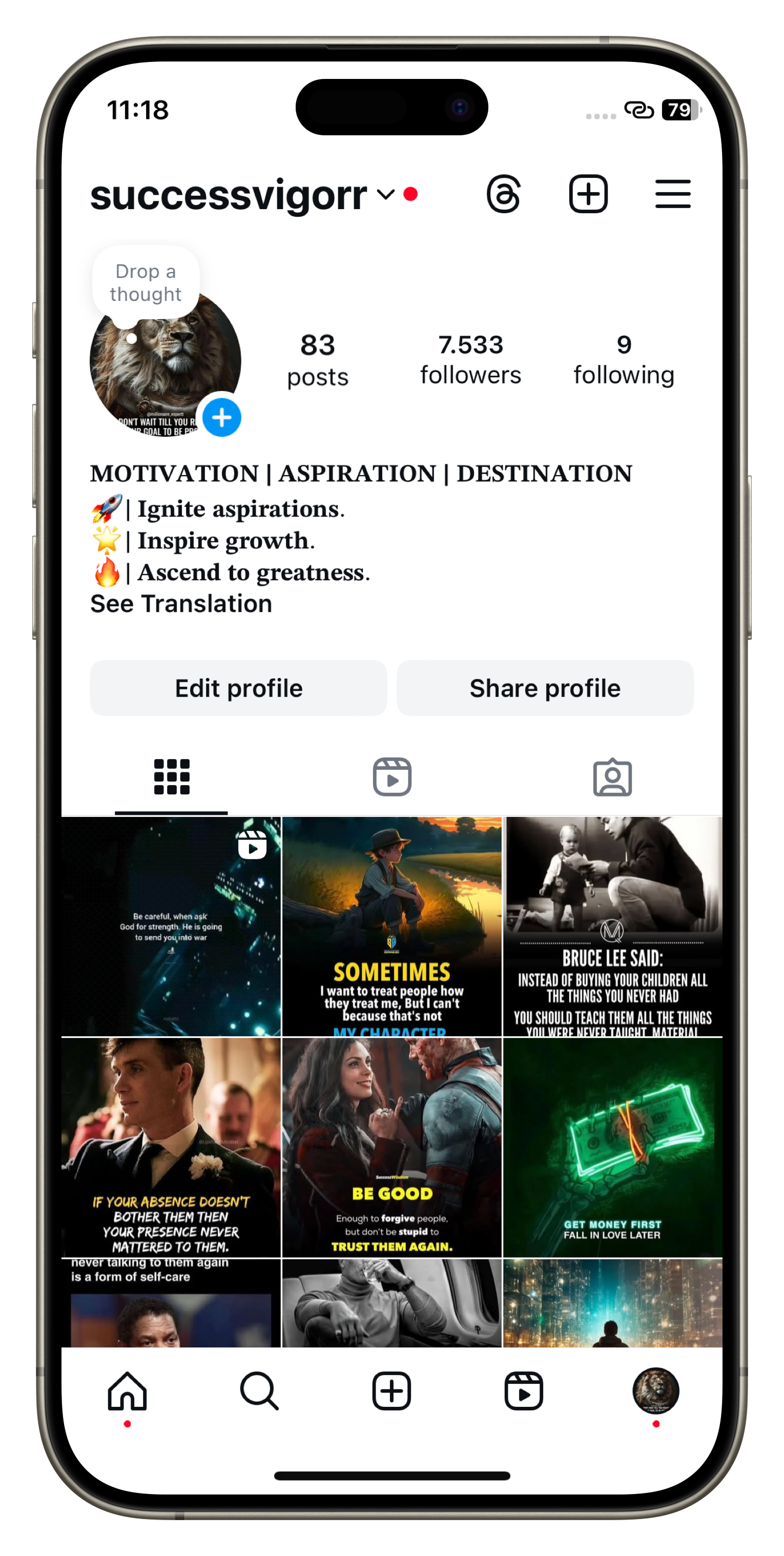Screen dimensions: 784x1556
Task: Open the Bruce Lee Said post
Action: click(612, 927)
